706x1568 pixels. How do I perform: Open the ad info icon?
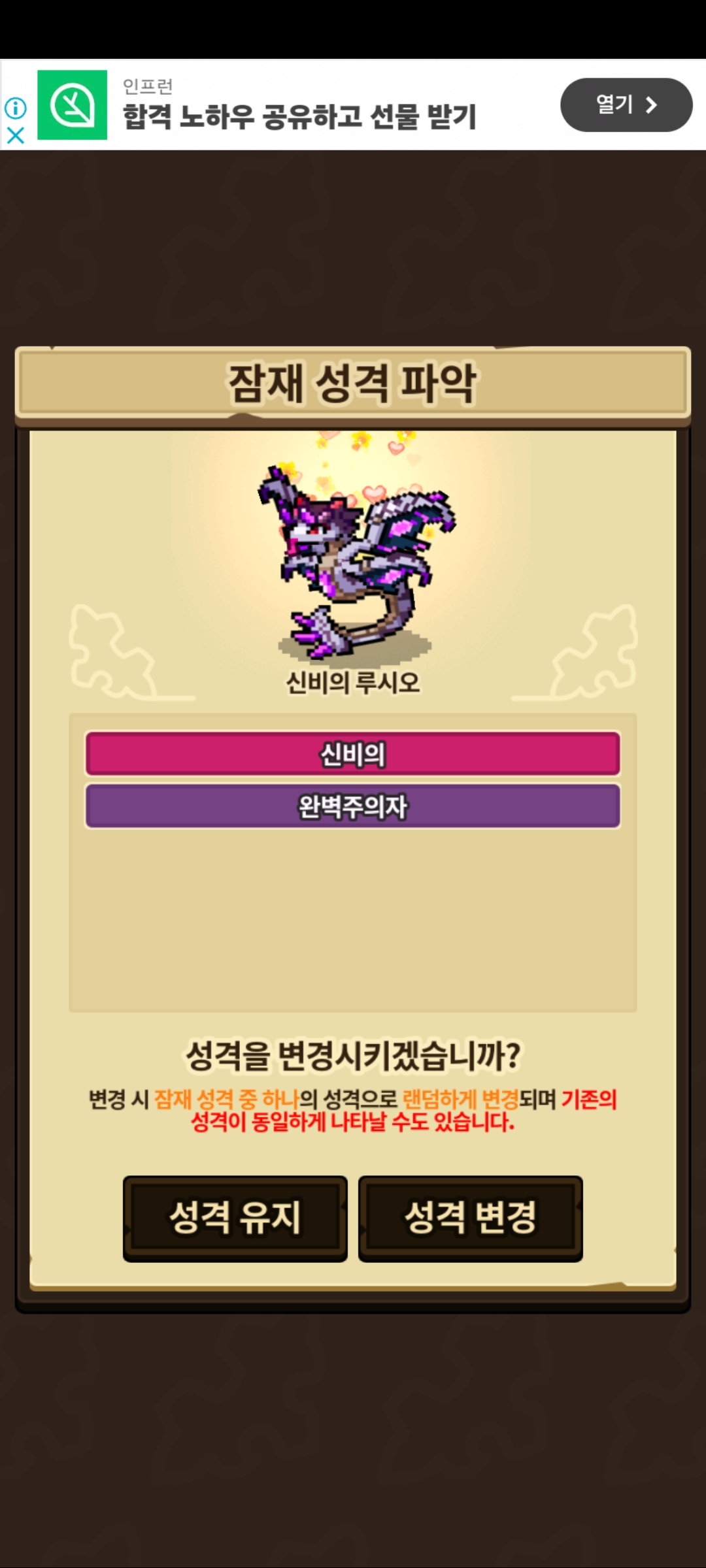pos(16,108)
